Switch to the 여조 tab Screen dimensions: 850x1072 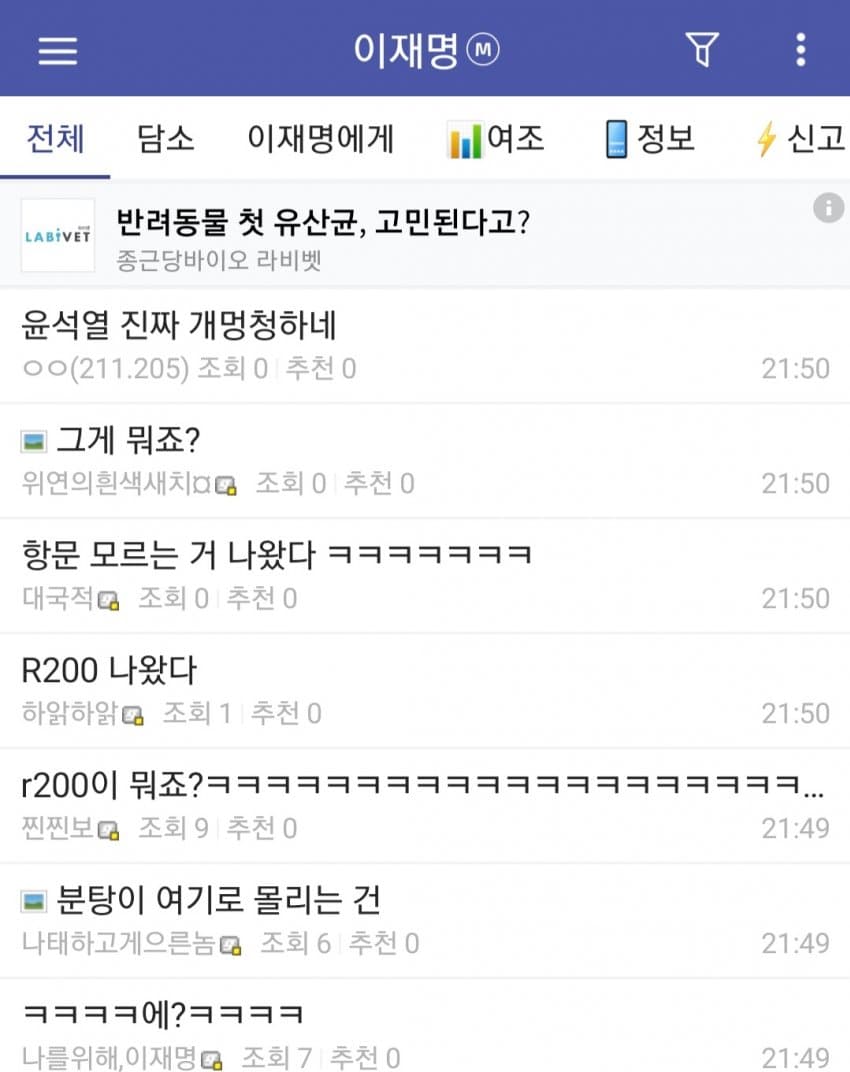point(497,139)
